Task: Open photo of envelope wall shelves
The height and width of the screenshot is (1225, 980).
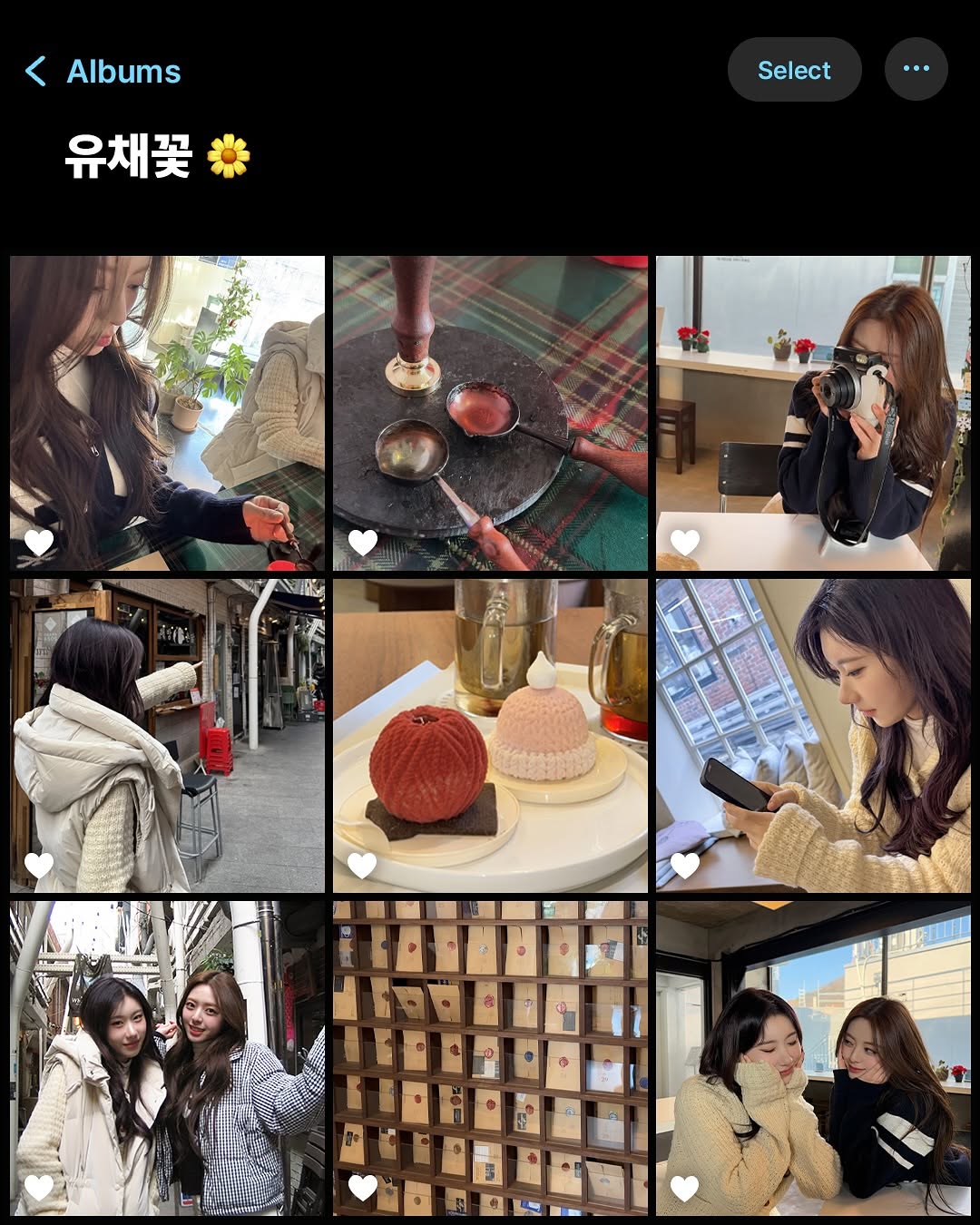Action: 490,1058
